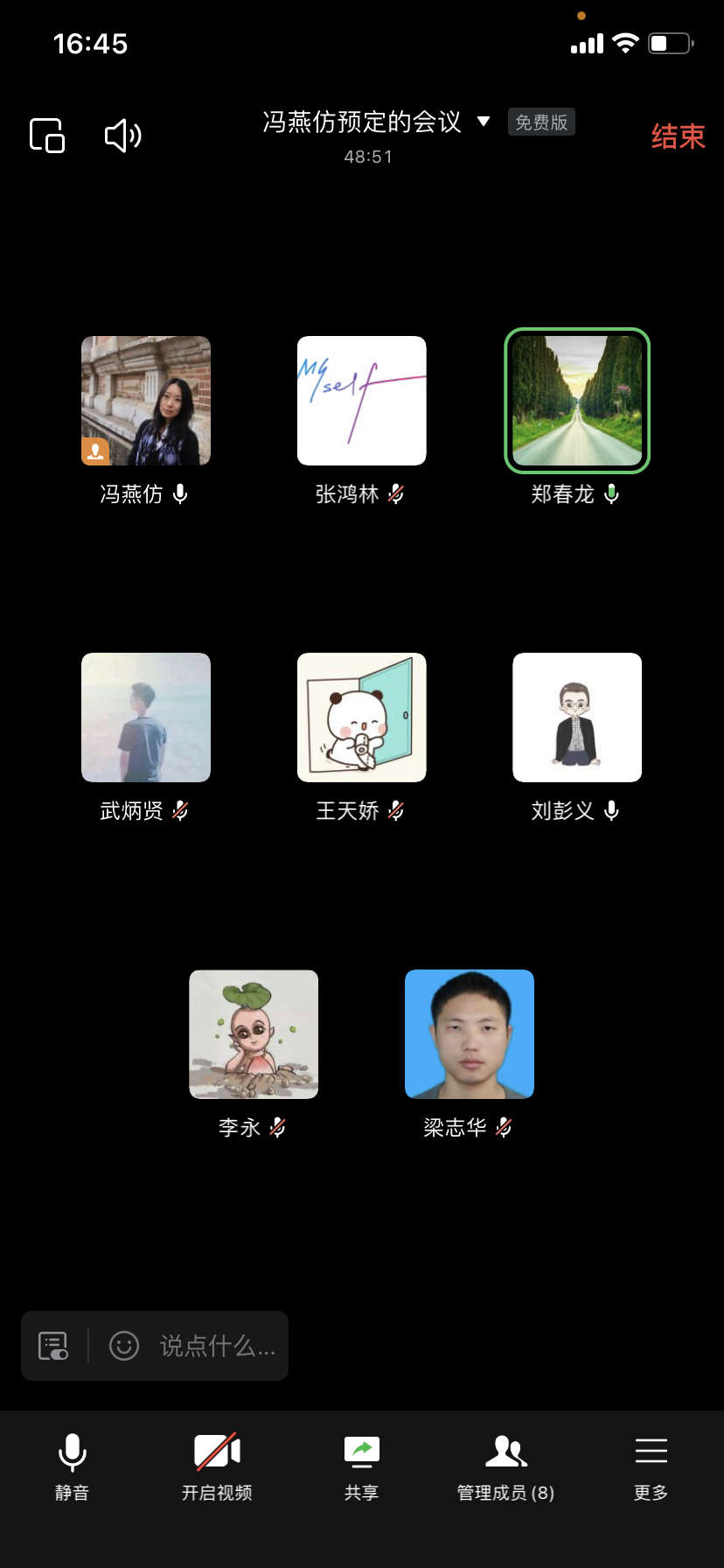Viewport: 724px width, 1568px height.
Task: Mute microphone with 静音
Action: point(73,1465)
